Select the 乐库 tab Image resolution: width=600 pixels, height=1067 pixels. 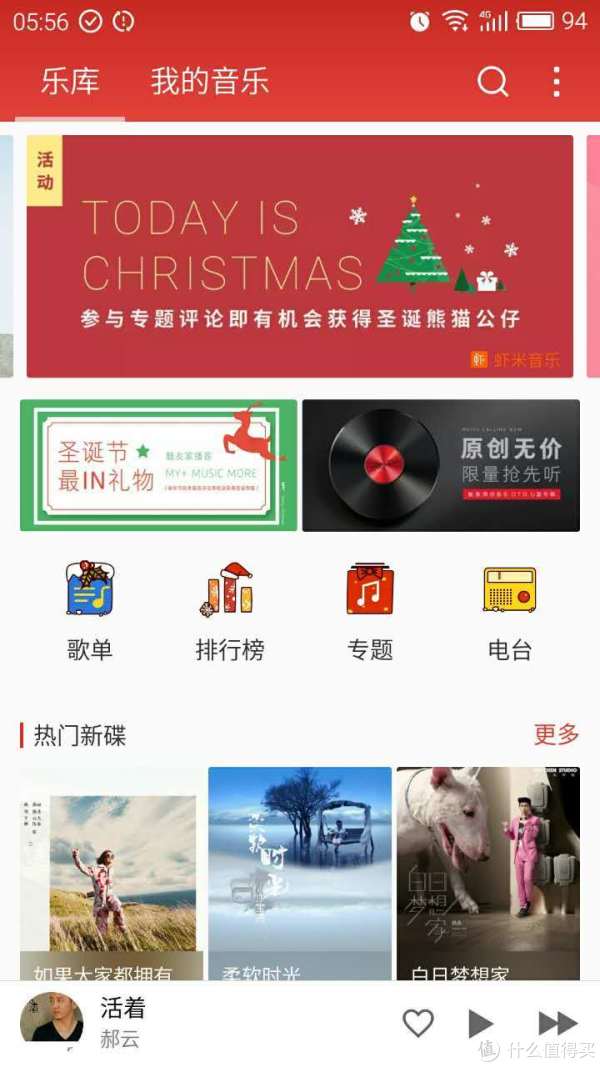tap(69, 82)
